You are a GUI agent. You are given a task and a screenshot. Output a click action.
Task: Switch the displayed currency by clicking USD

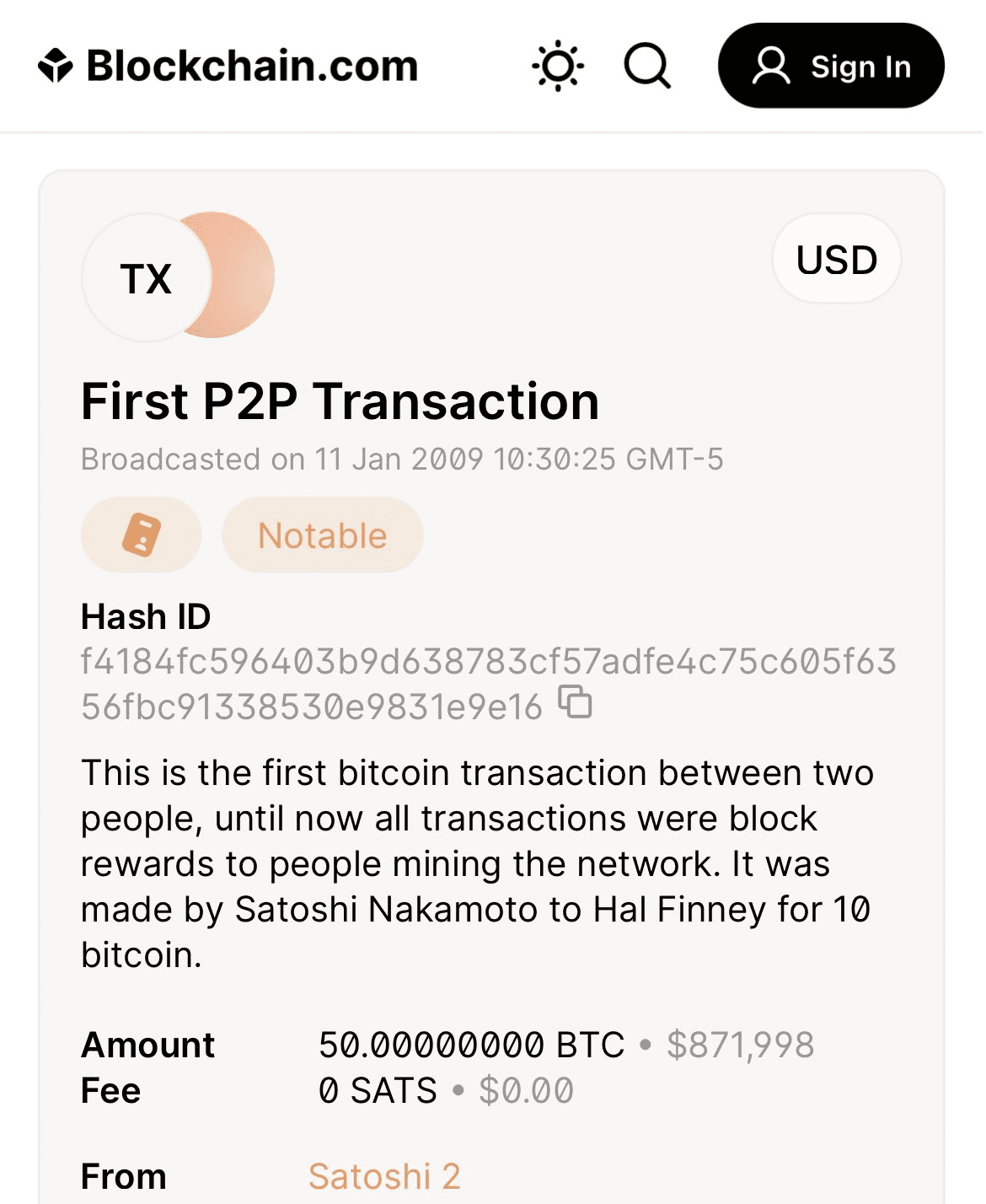coord(836,259)
